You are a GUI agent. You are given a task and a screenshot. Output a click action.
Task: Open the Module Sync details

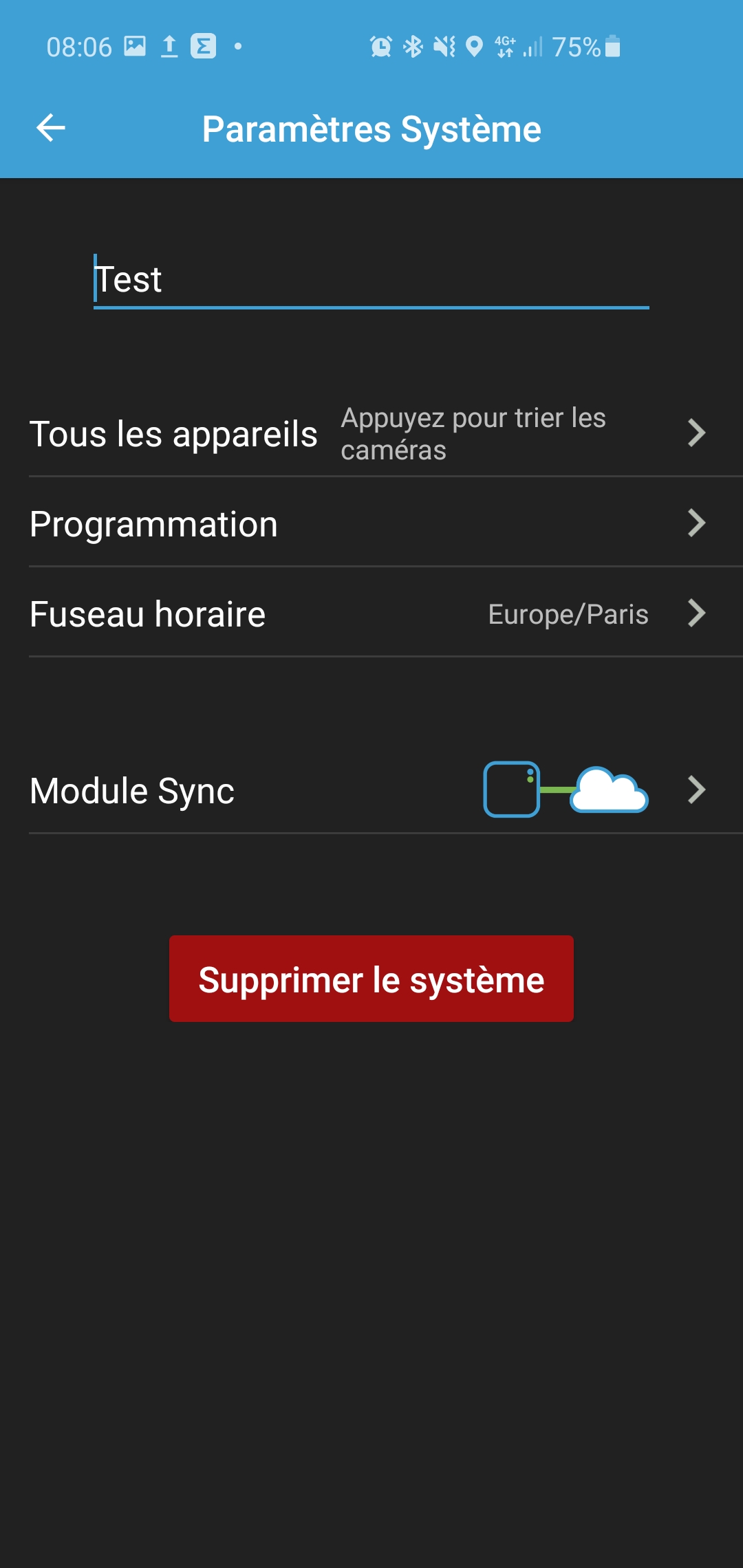click(x=371, y=790)
